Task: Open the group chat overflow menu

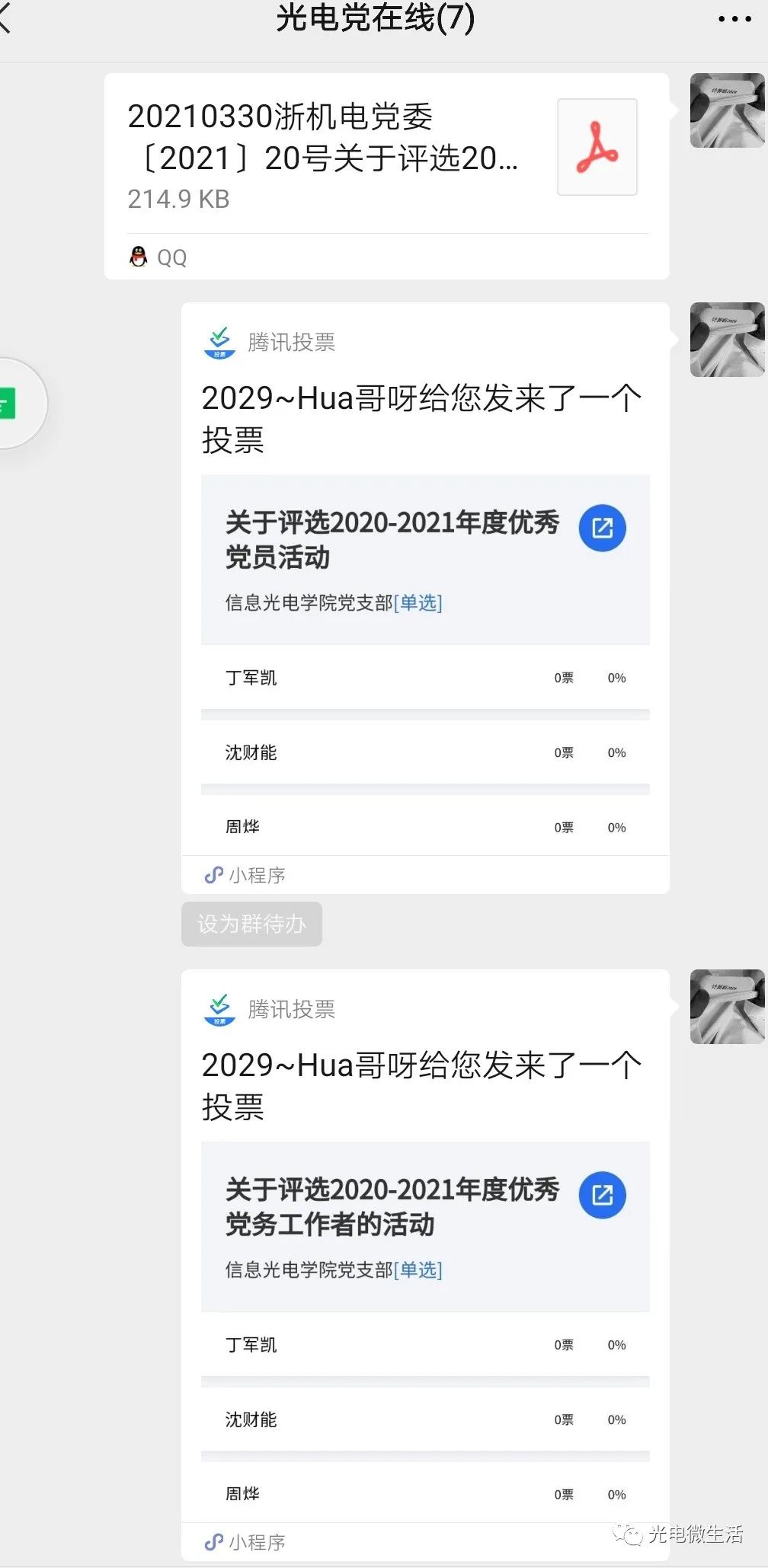Action: (734, 19)
